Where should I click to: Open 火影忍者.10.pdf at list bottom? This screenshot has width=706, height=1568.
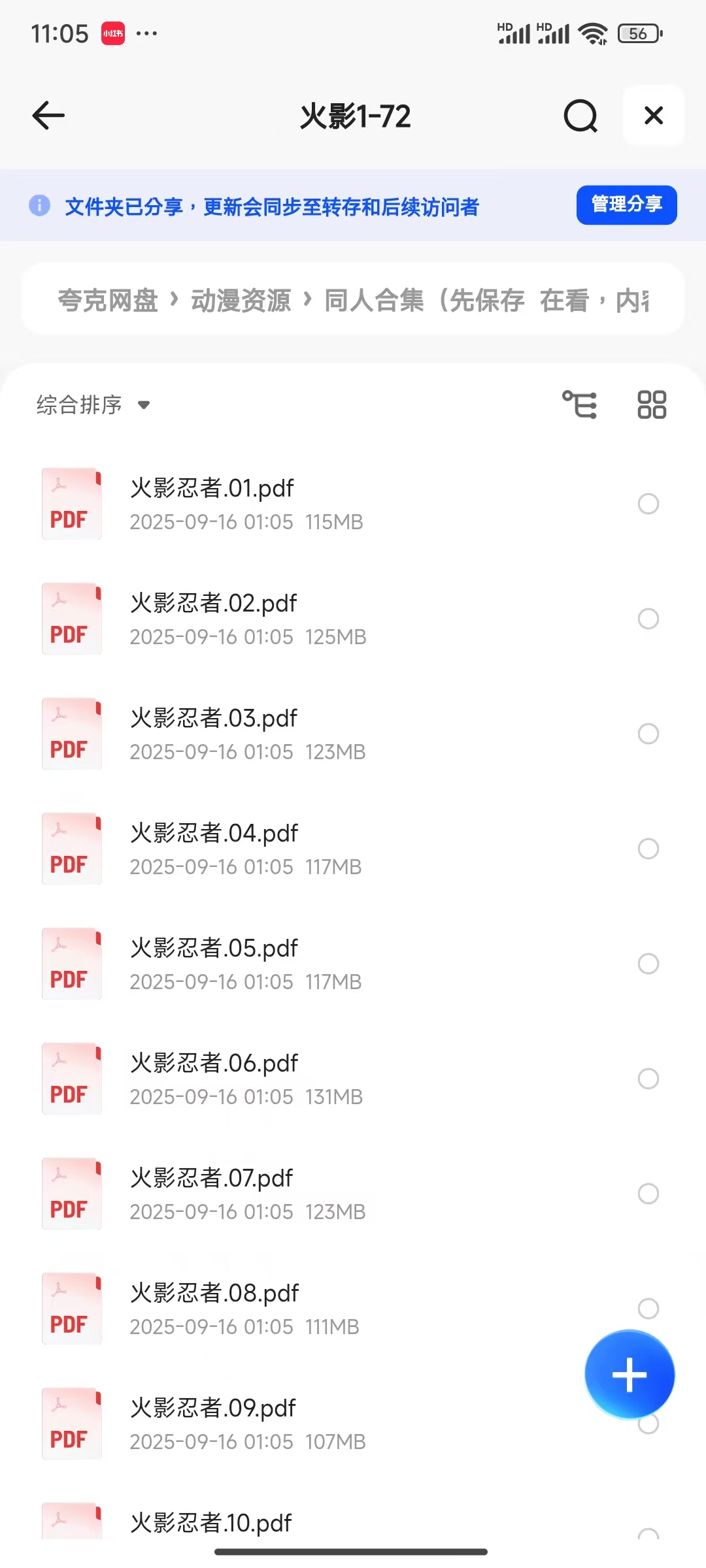click(210, 1522)
